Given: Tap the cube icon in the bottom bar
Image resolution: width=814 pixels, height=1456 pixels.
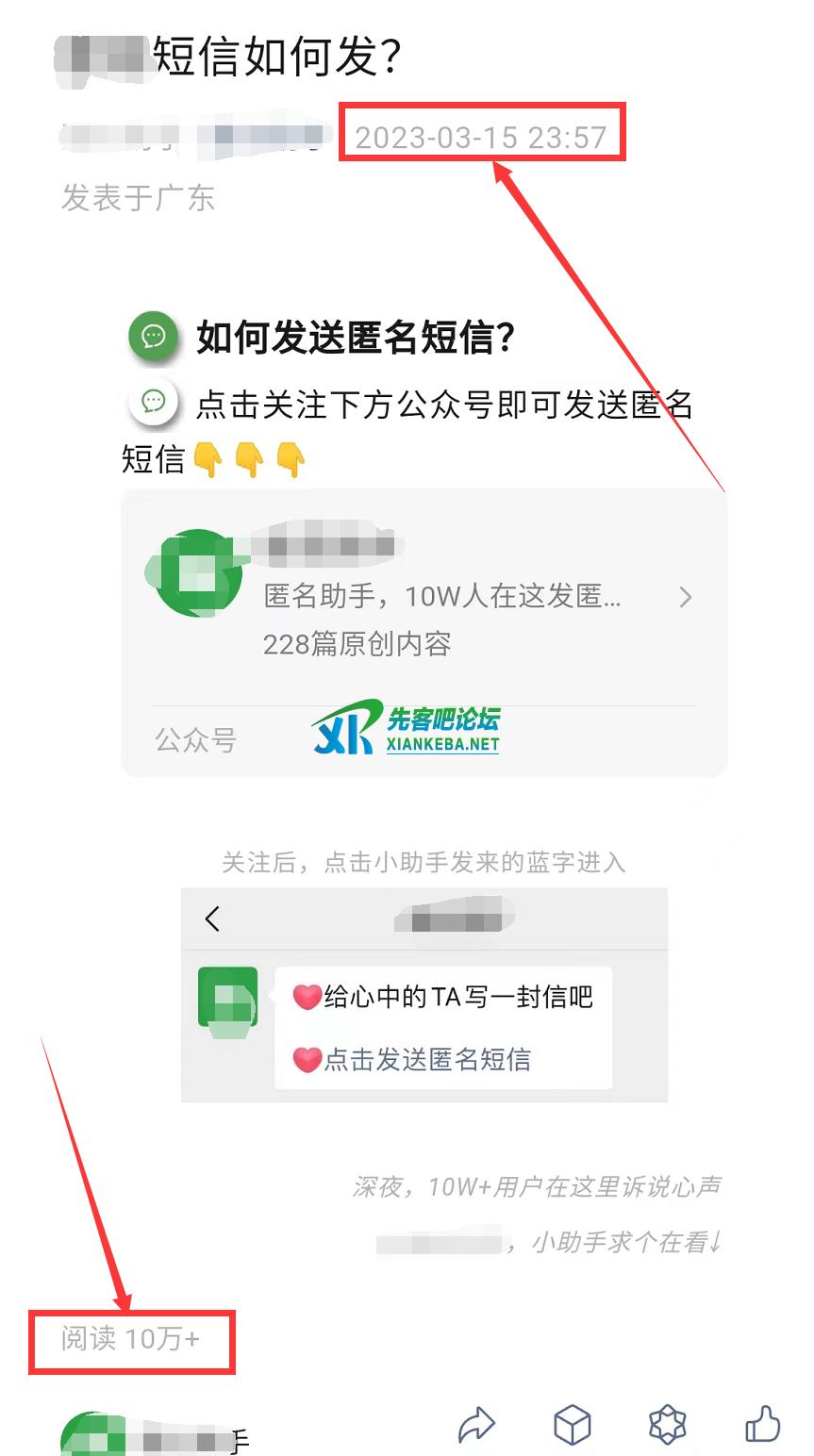Looking at the screenshot, I should click(572, 1425).
